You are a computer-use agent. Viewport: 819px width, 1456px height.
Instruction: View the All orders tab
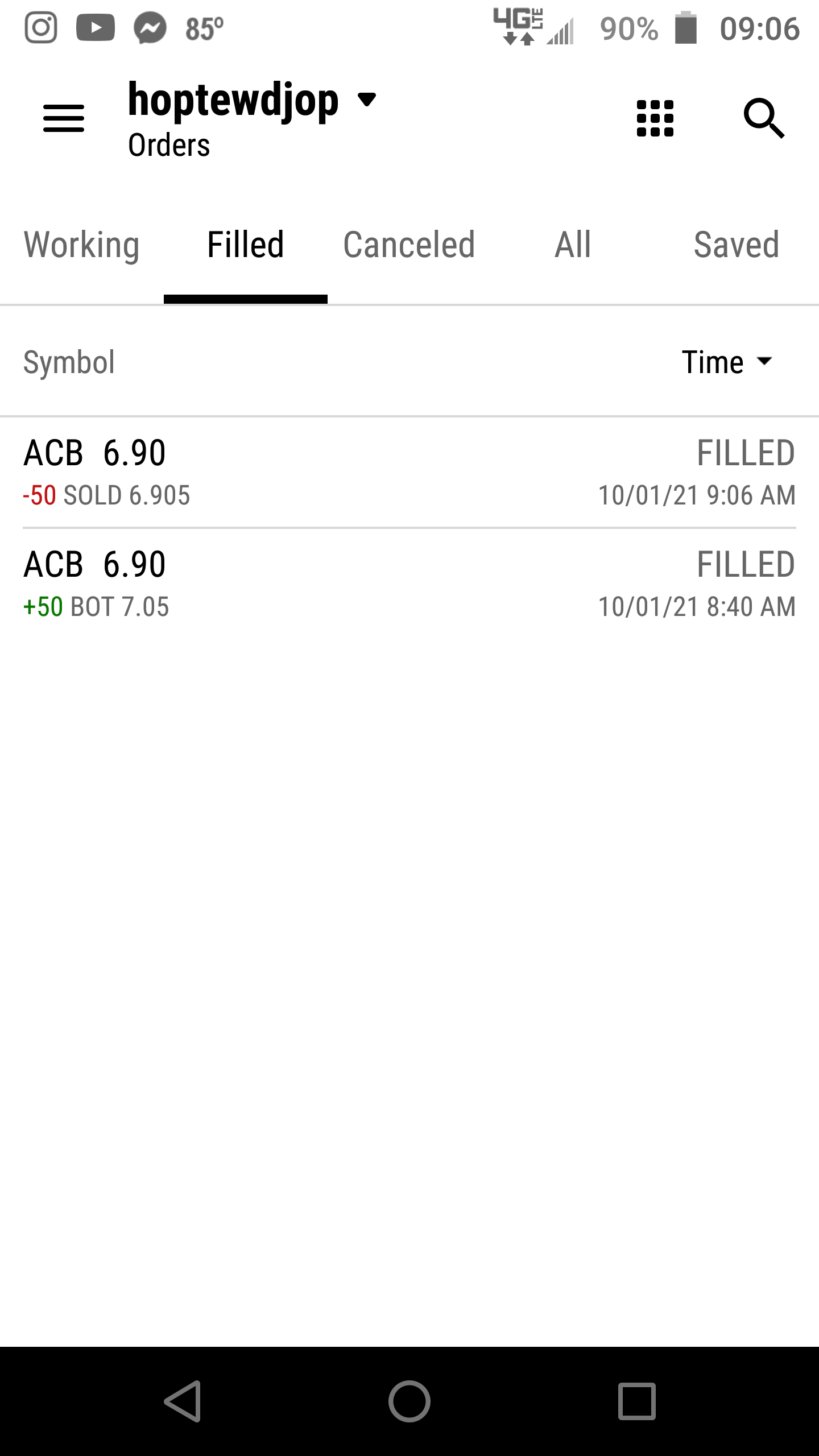pyautogui.click(x=573, y=245)
